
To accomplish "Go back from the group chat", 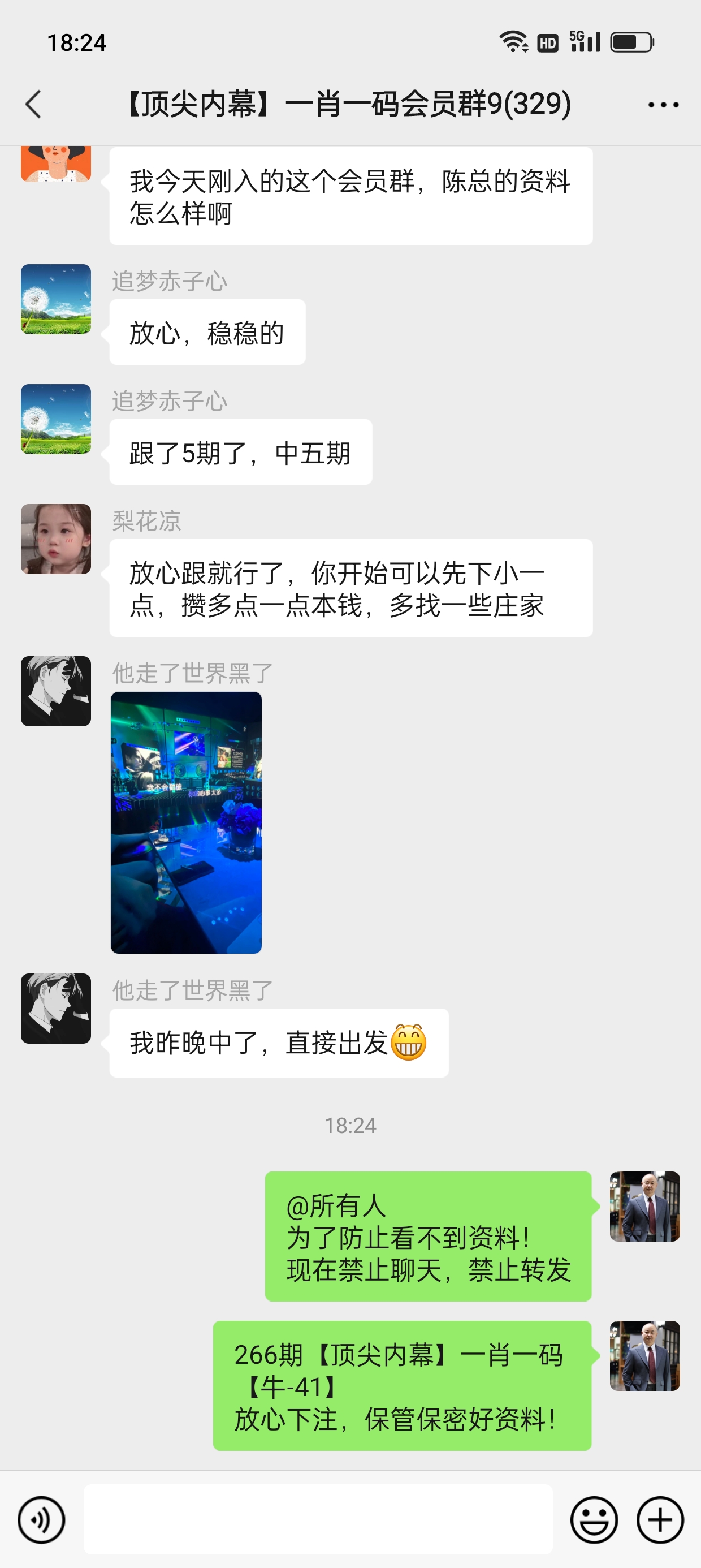I will tap(34, 104).
